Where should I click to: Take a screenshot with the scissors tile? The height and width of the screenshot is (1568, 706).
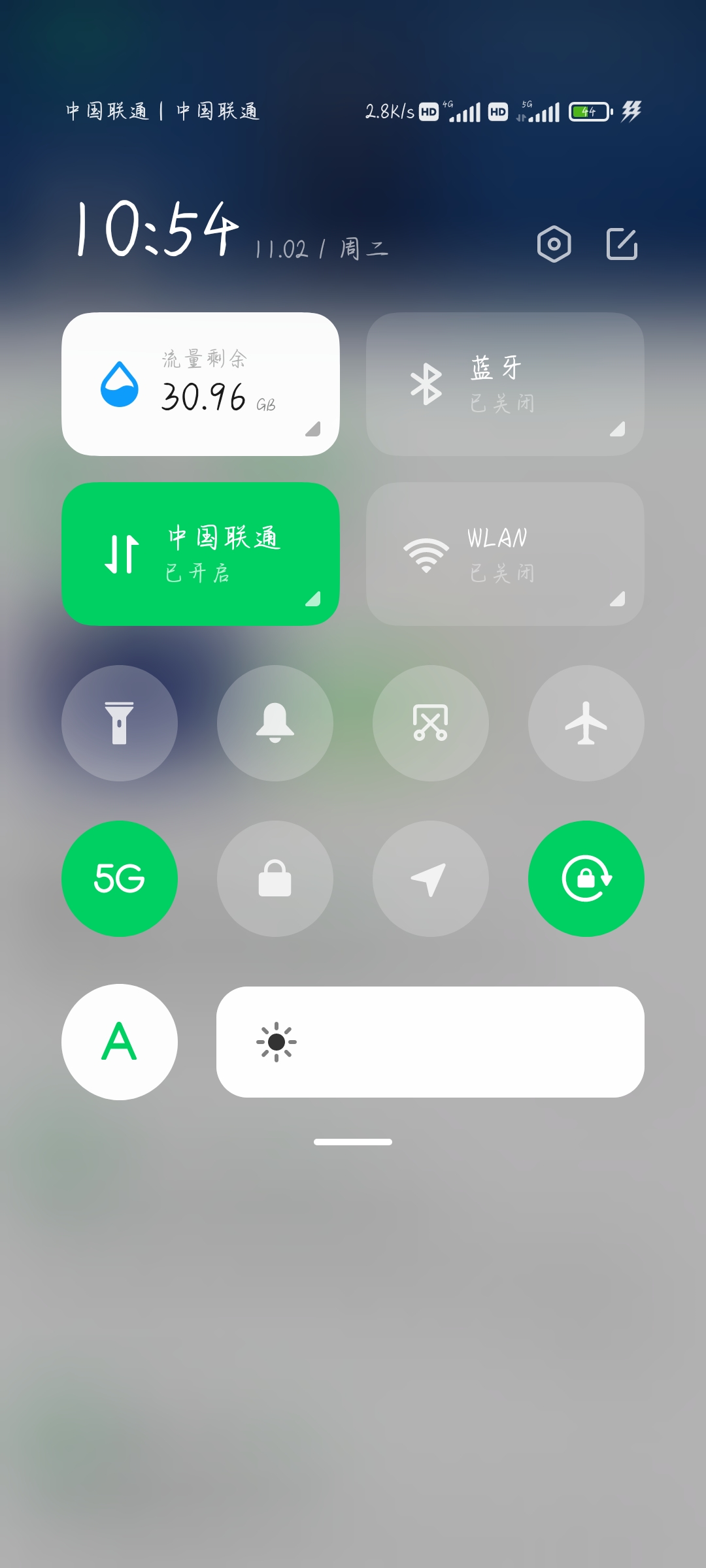tap(431, 723)
